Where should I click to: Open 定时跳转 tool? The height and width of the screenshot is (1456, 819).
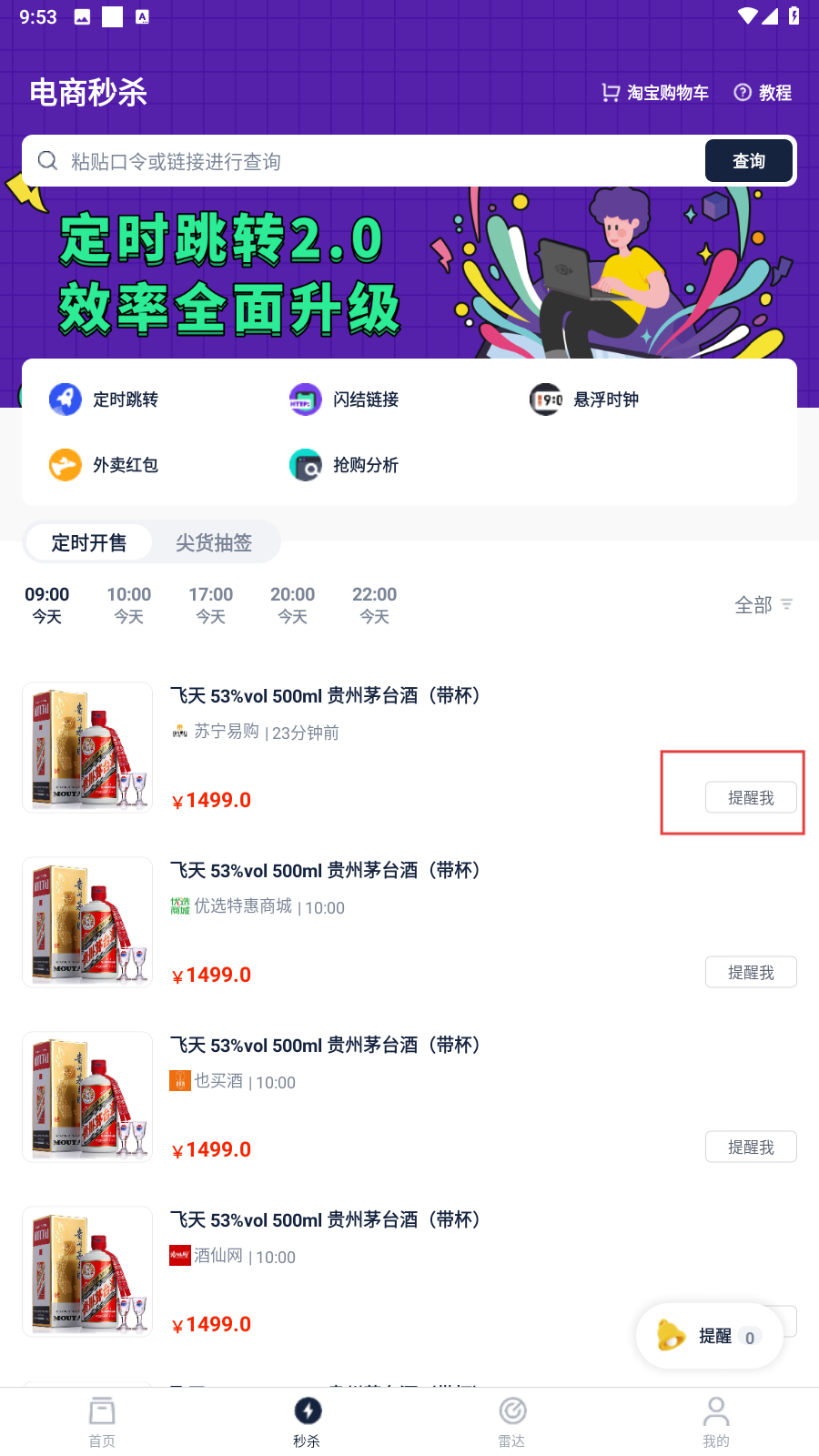104,399
